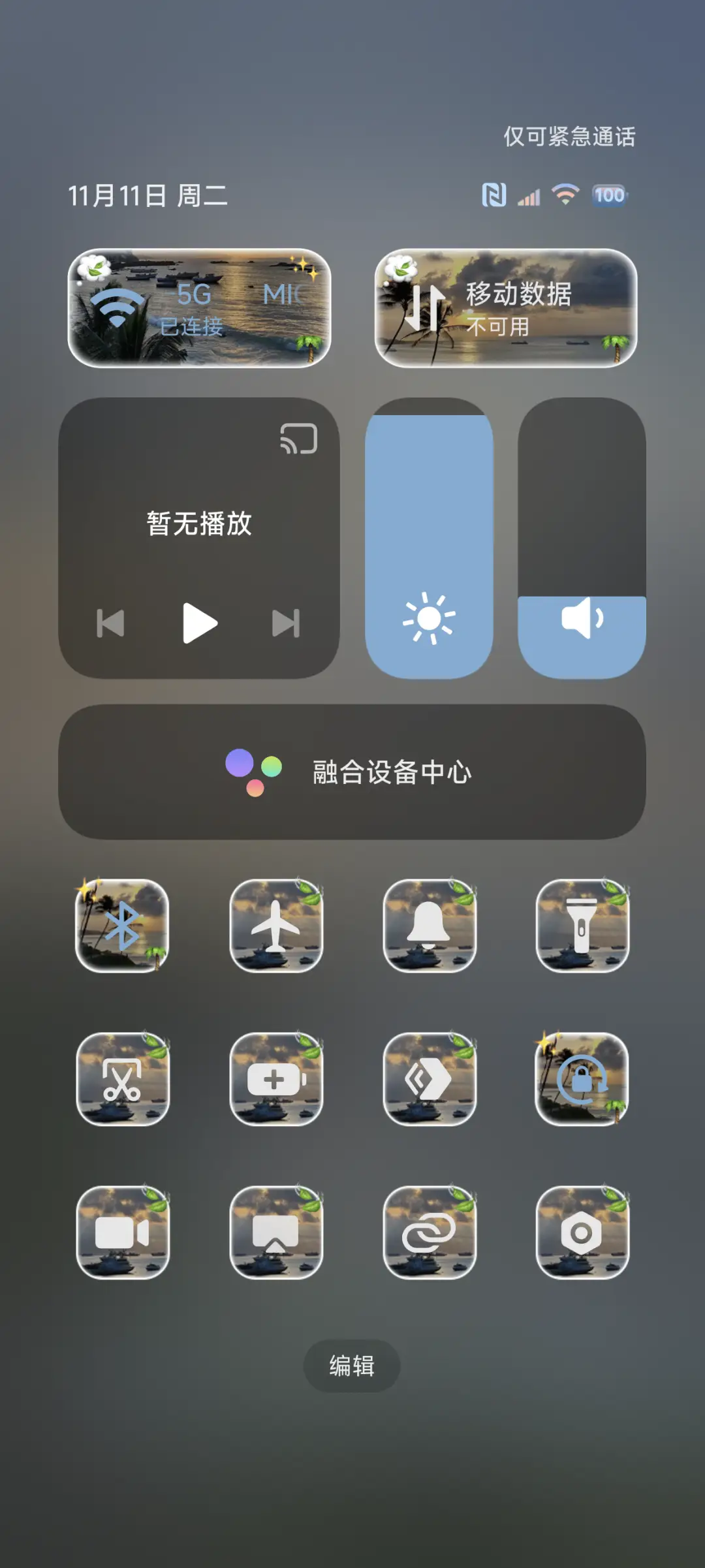Enable battery saver mode
The width and height of the screenshot is (705, 1568).
click(x=277, y=1080)
